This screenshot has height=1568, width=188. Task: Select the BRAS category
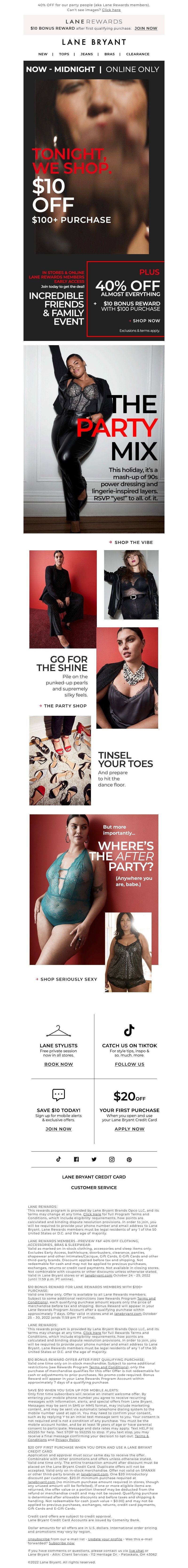110,54
